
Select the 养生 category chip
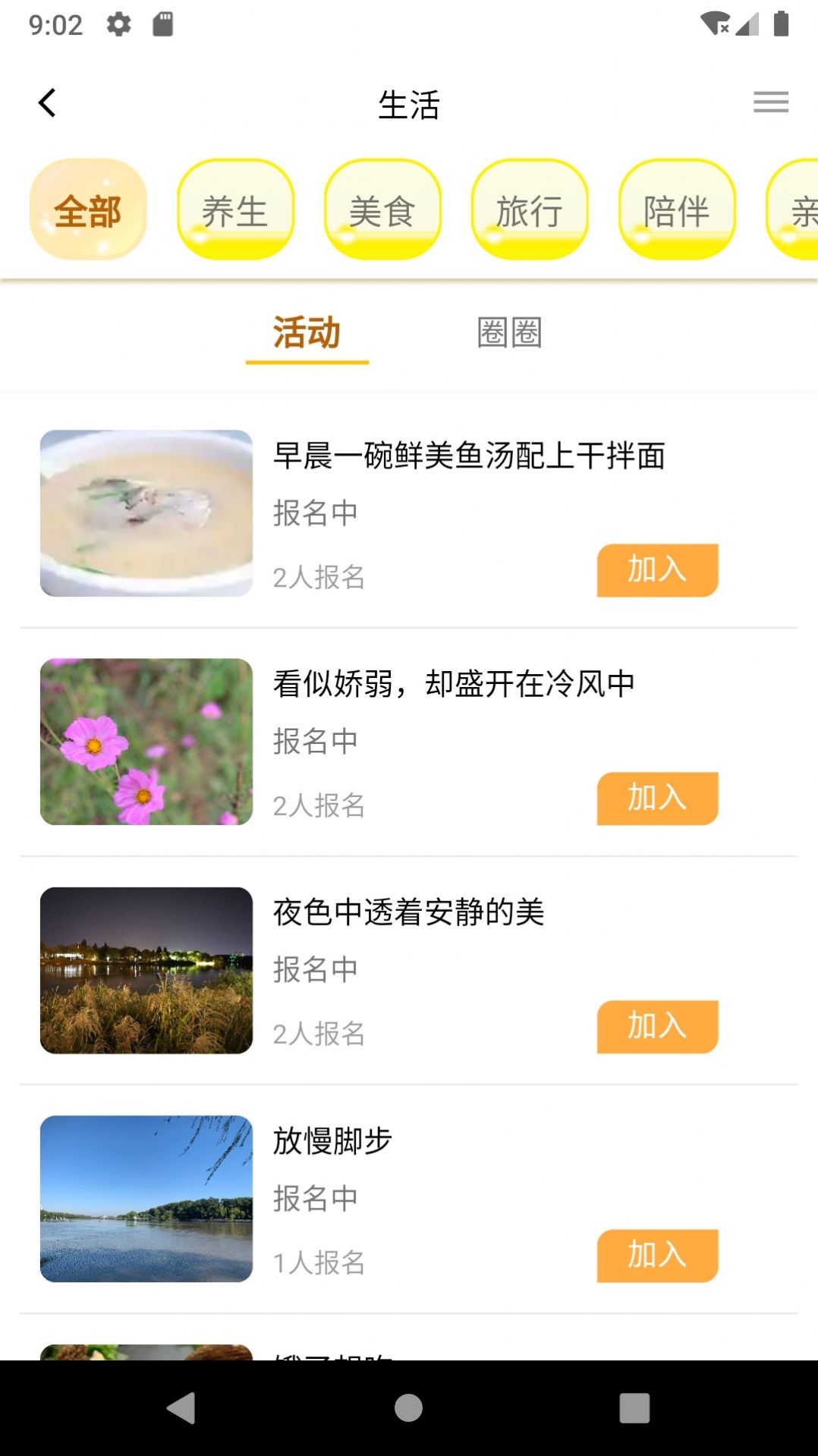(236, 210)
